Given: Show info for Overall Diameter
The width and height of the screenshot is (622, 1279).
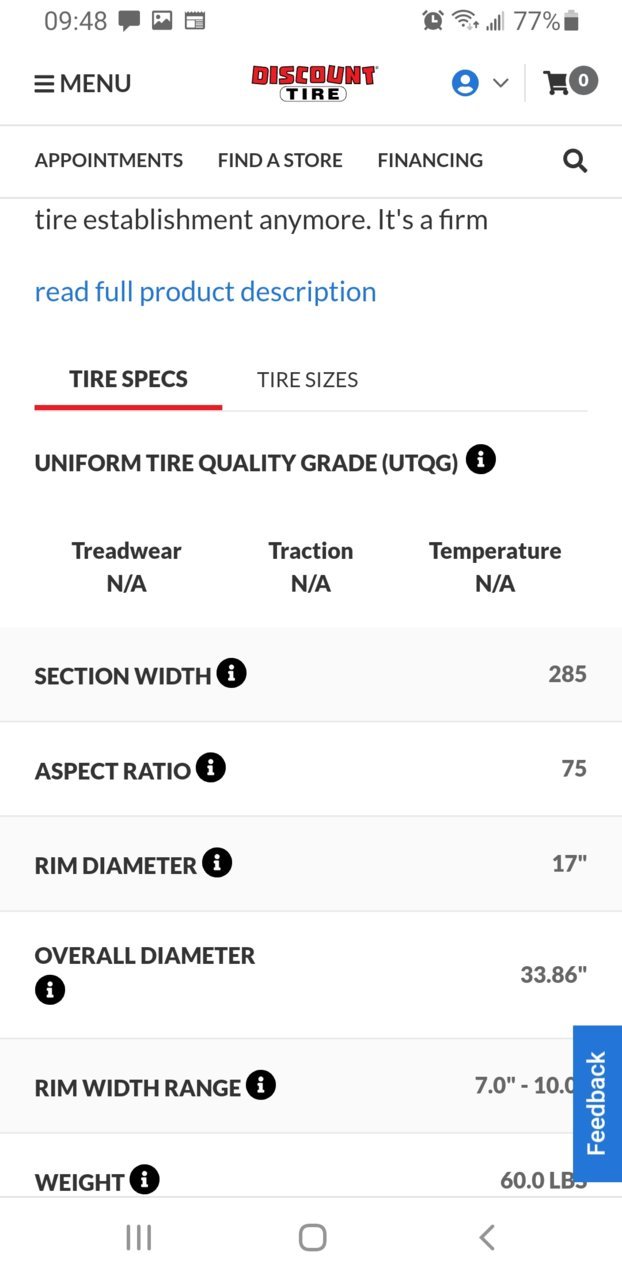Looking at the screenshot, I should click(50, 990).
